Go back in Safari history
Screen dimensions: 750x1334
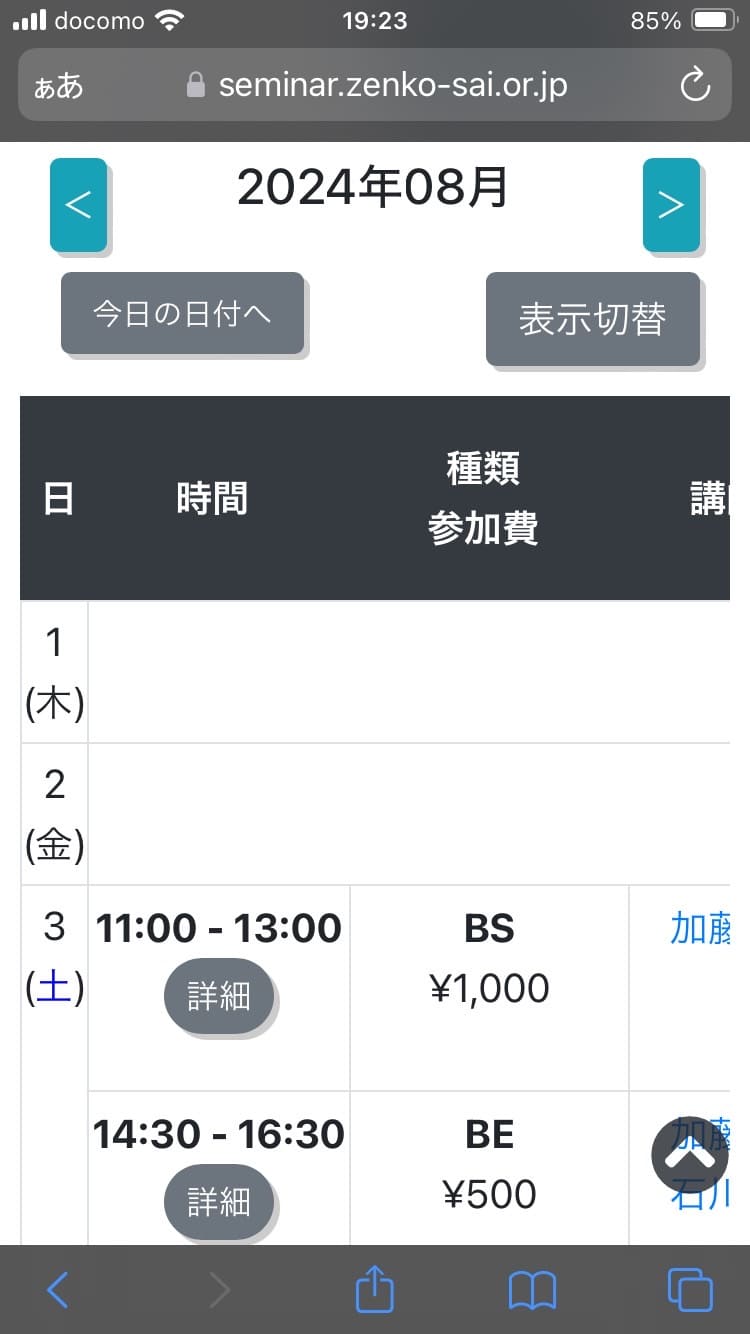pyautogui.click(x=58, y=1290)
